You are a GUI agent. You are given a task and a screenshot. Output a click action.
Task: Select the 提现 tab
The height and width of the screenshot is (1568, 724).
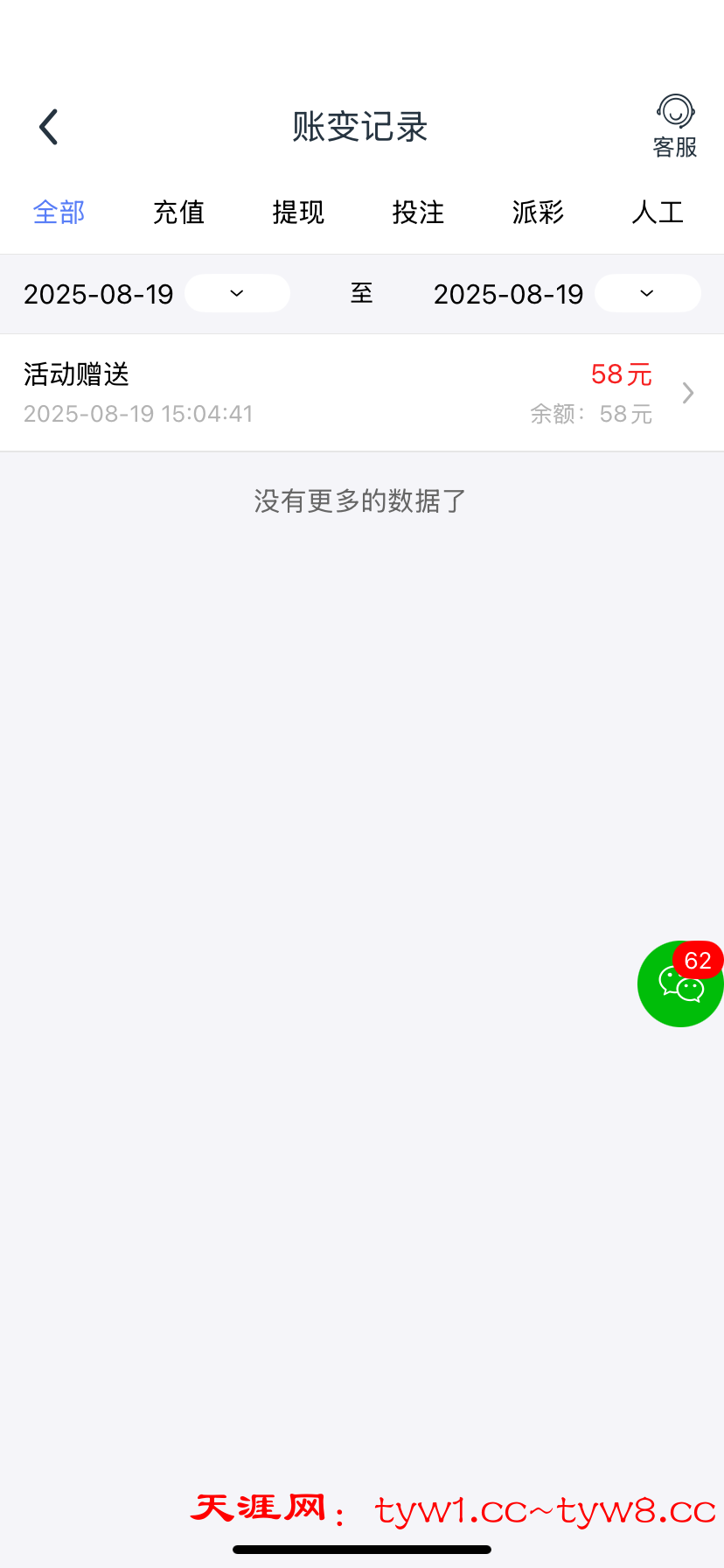pos(298,213)
